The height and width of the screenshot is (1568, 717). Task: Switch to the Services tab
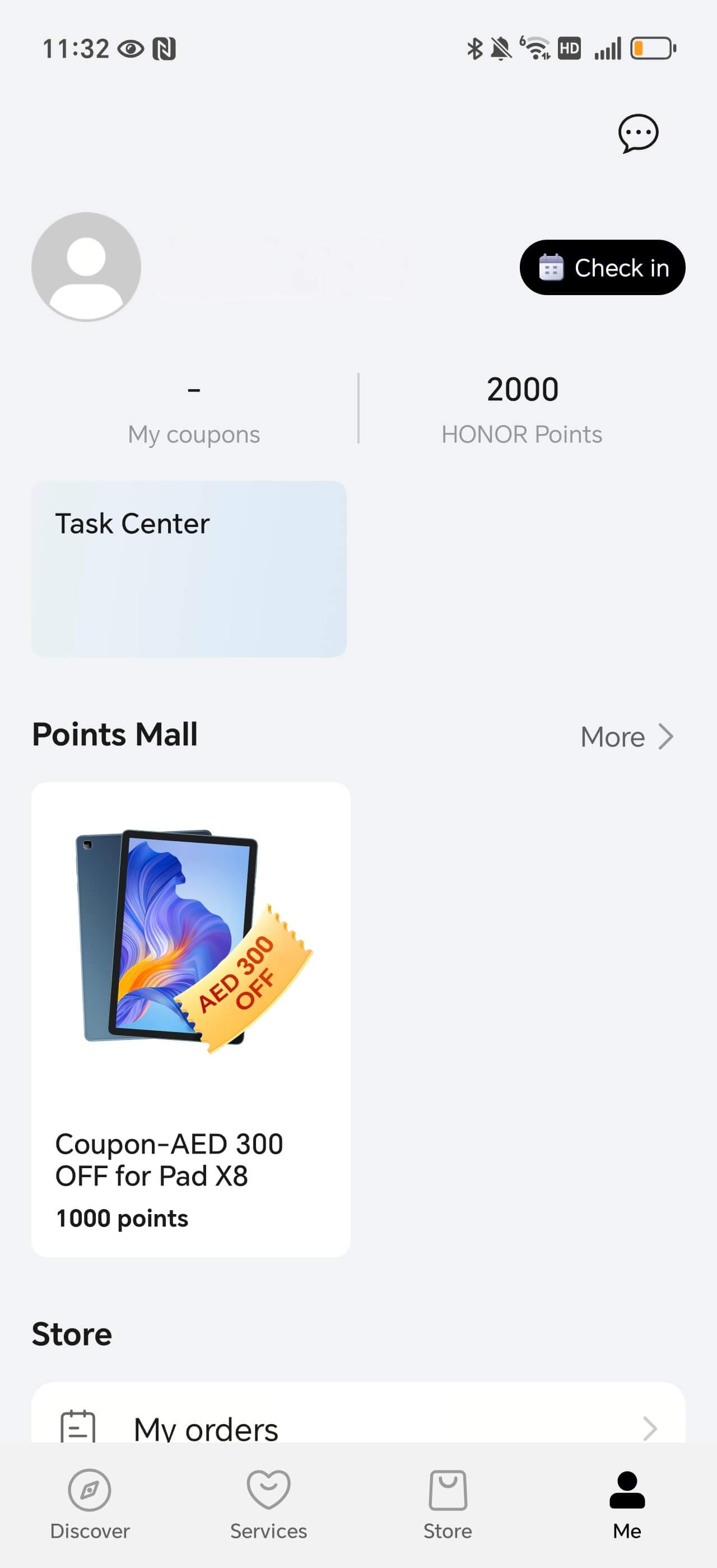[x=268, y=1505]
